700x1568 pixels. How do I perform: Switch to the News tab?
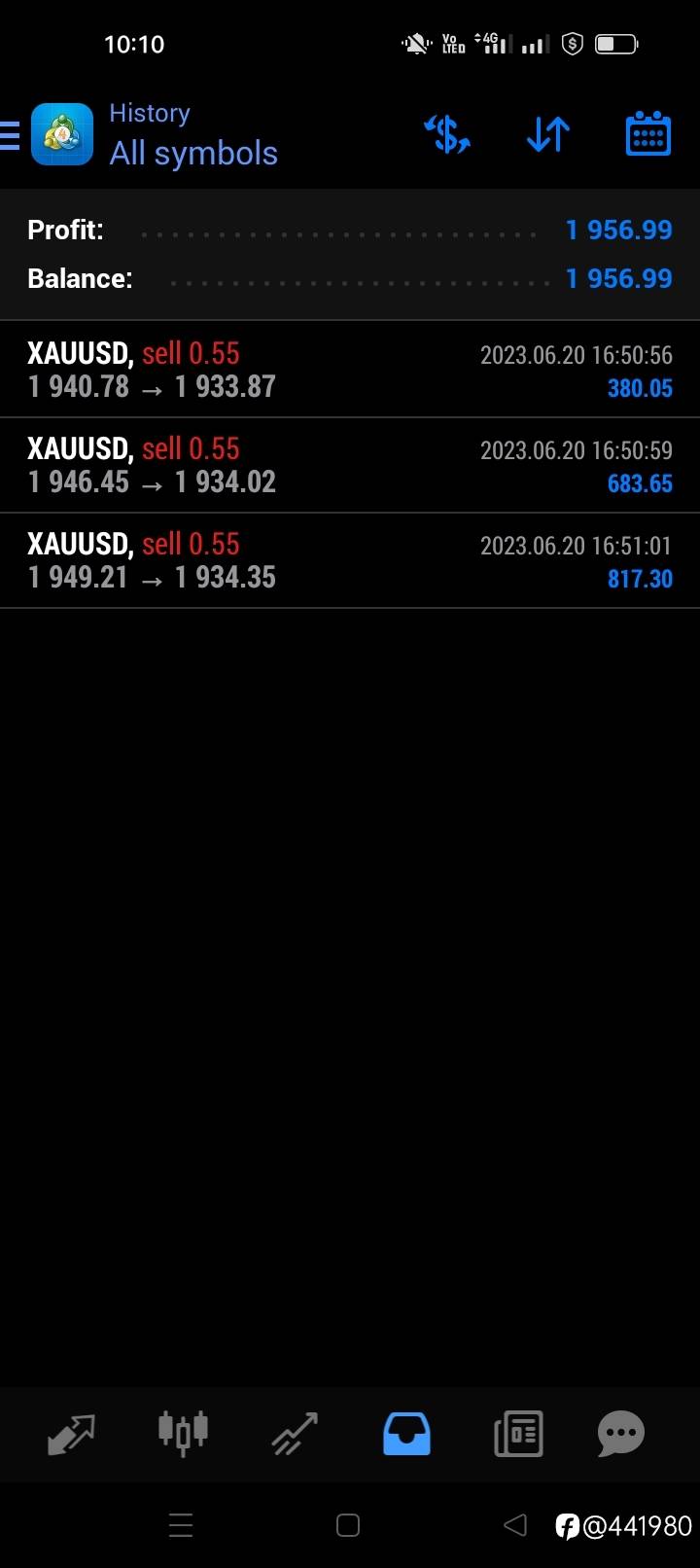point(518,1434)
